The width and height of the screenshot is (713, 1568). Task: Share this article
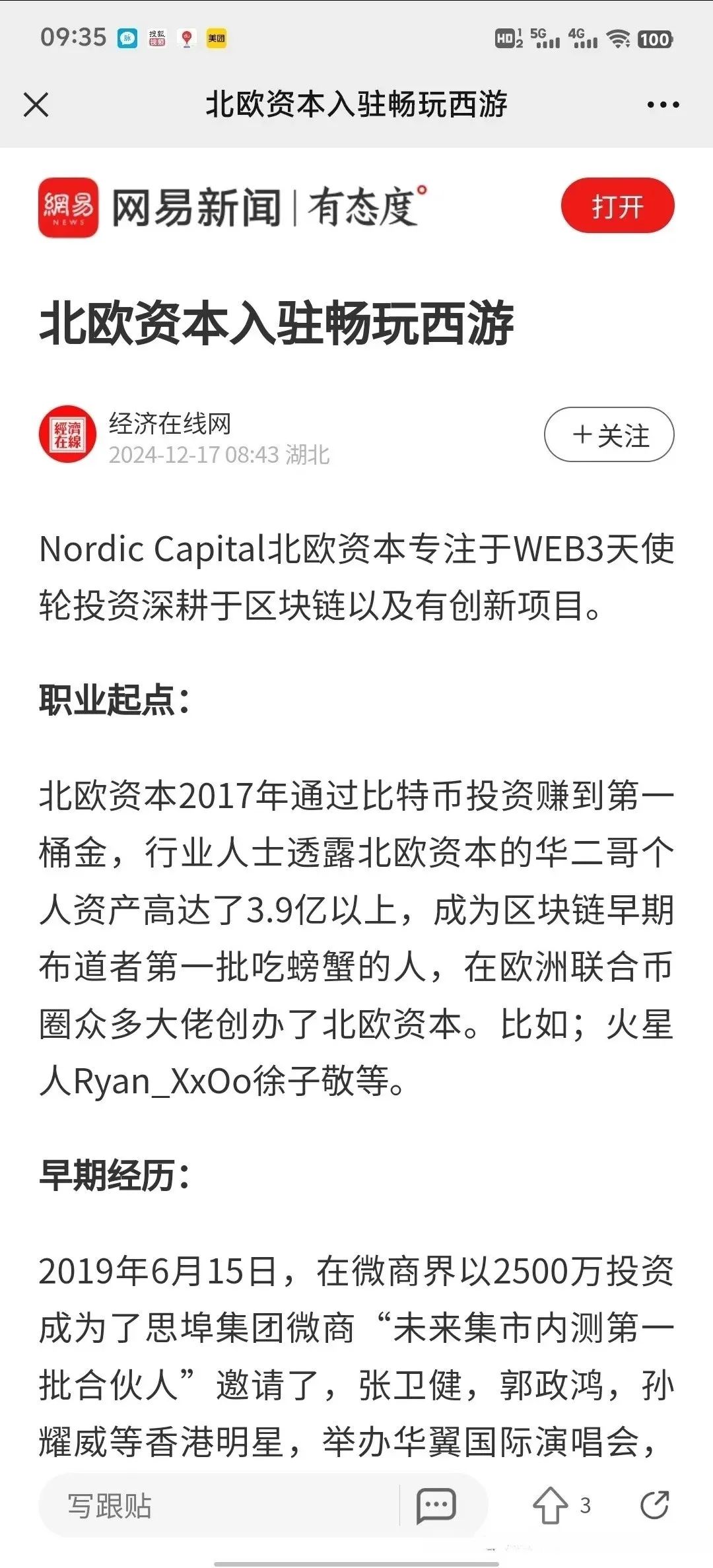654,1505
